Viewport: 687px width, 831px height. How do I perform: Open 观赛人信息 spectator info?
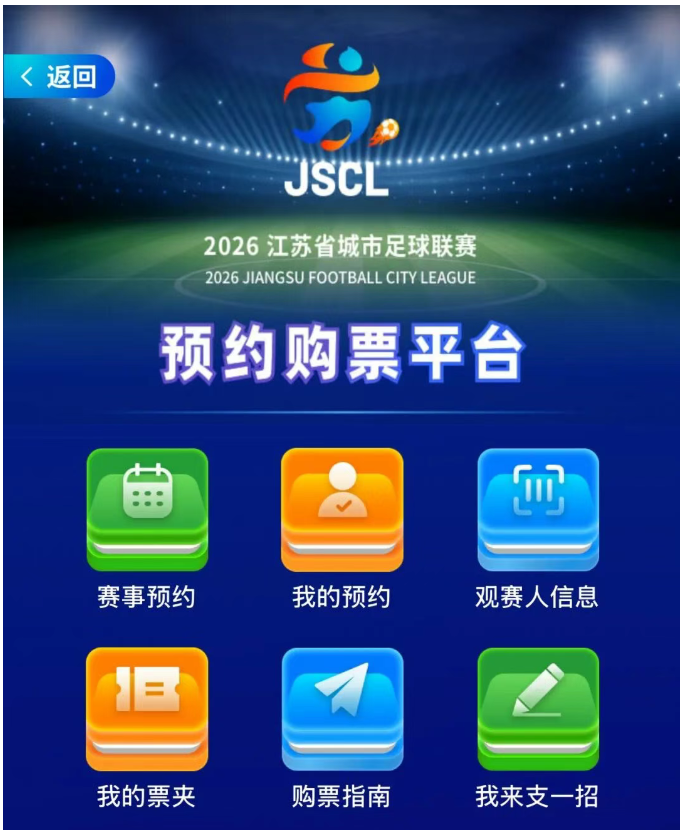tap(538, 510)
